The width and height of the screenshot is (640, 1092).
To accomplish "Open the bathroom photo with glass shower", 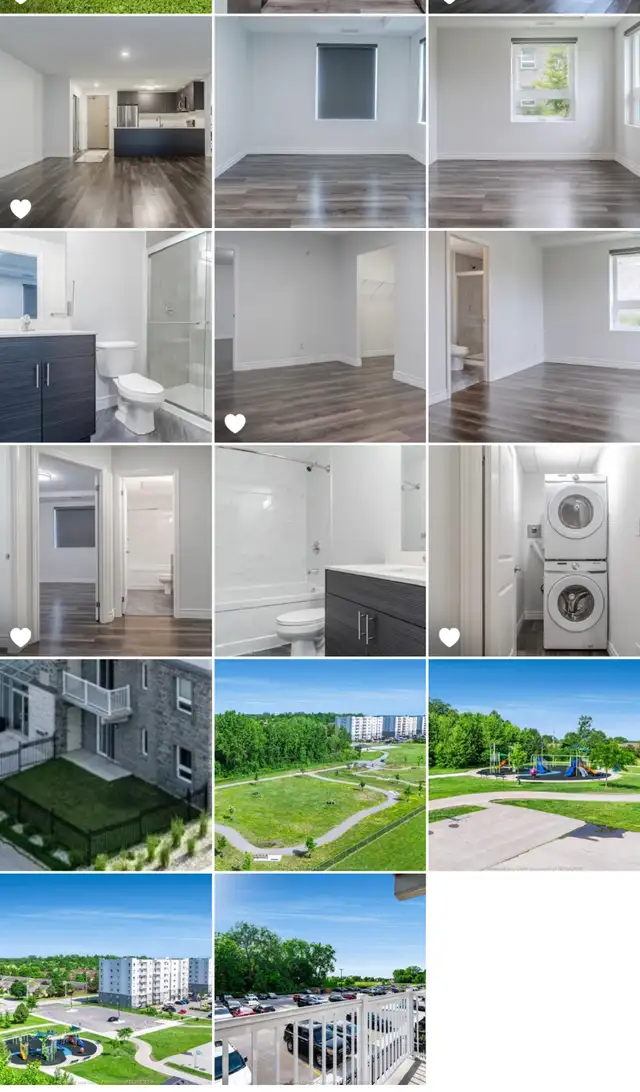I will (x=105, y=337).
